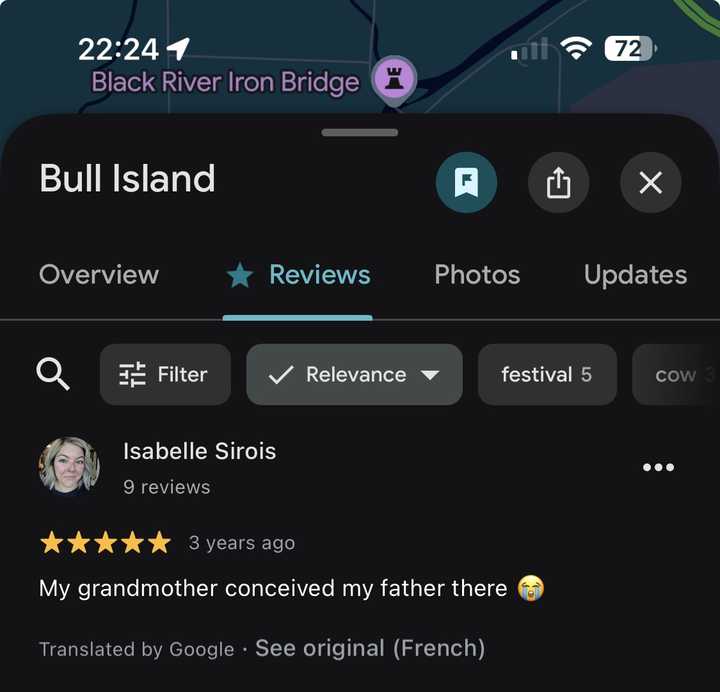Expand the Relevance sort dropdown
The height and width of the screenshot is (692, 720).
tap(354, 375)
